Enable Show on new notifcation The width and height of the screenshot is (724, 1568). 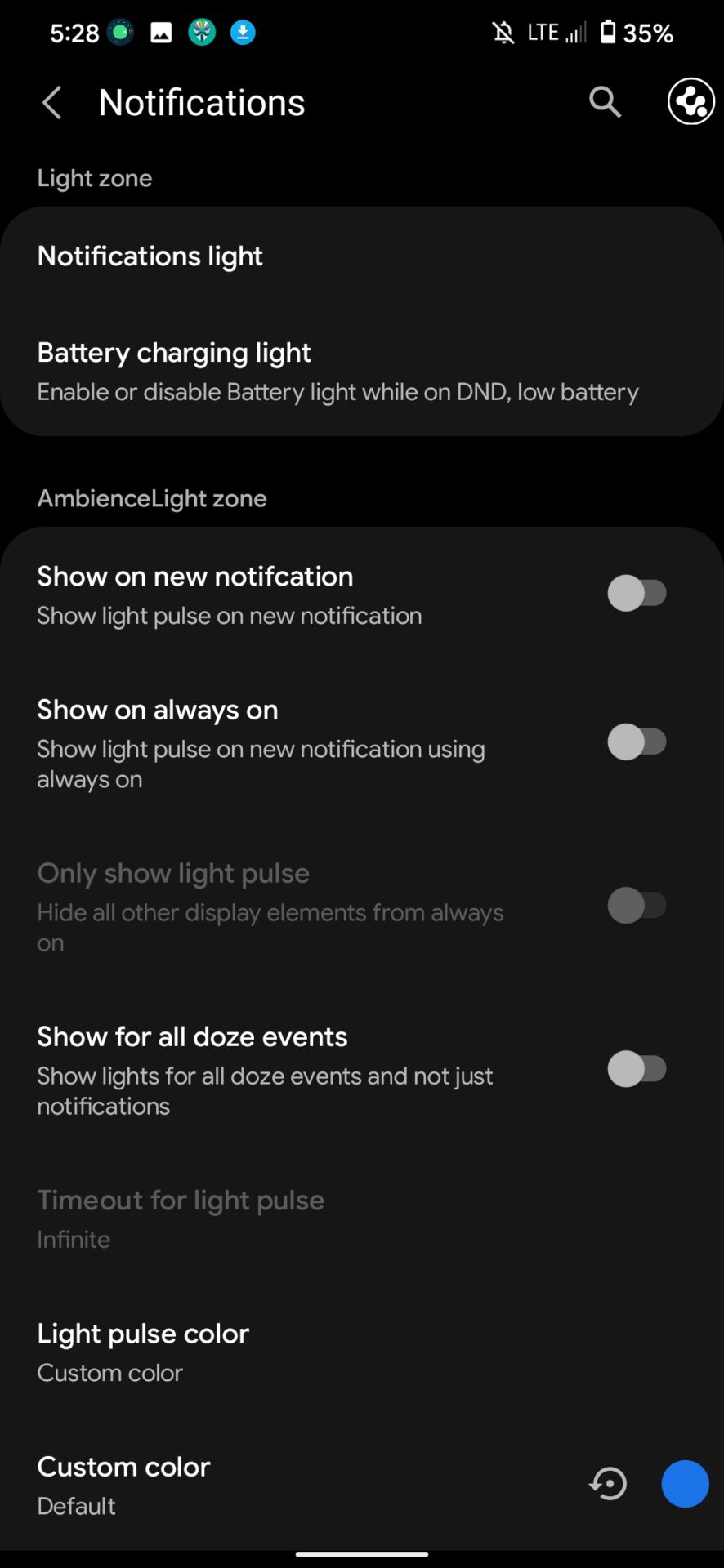coord(637,594)
